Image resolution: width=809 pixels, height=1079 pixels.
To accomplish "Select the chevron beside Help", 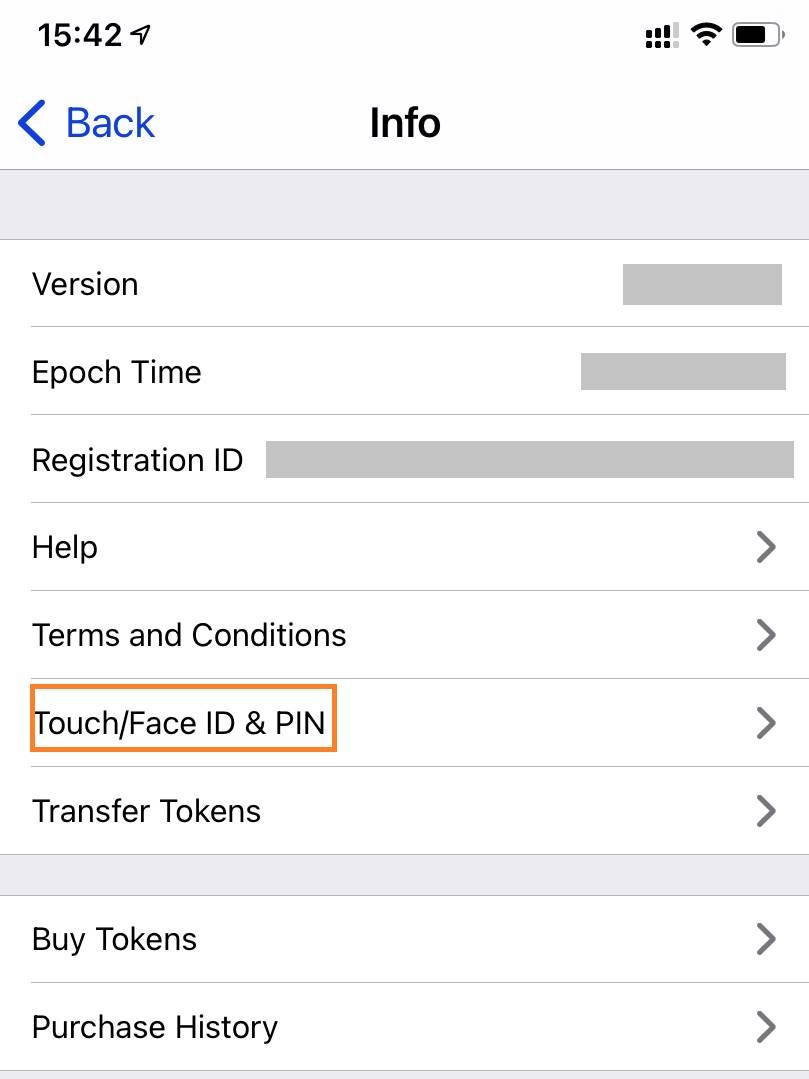I will (x=766, y=547).
